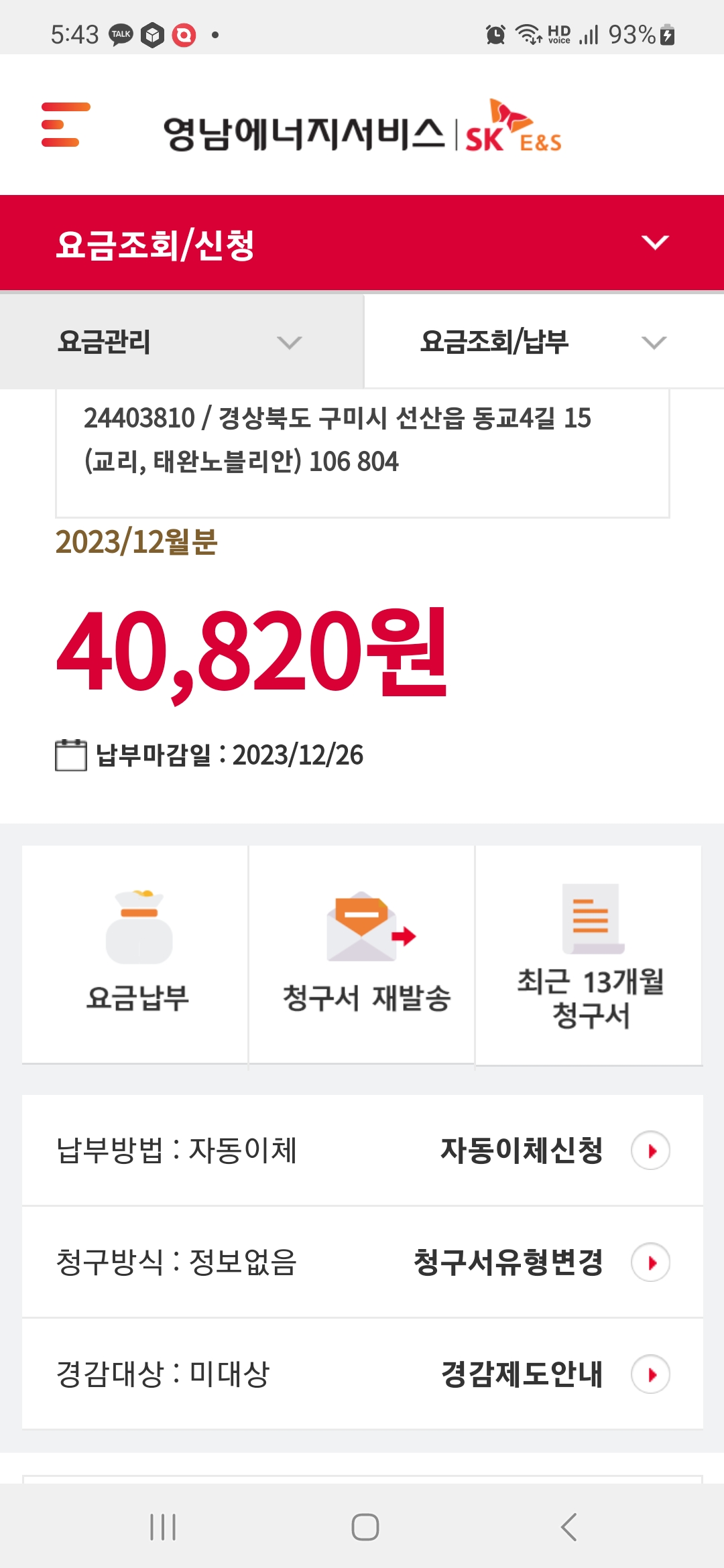Open 경감제도안내 discount guide
The height and width of the screenshot is (1568, 724).
(649, 1375)
